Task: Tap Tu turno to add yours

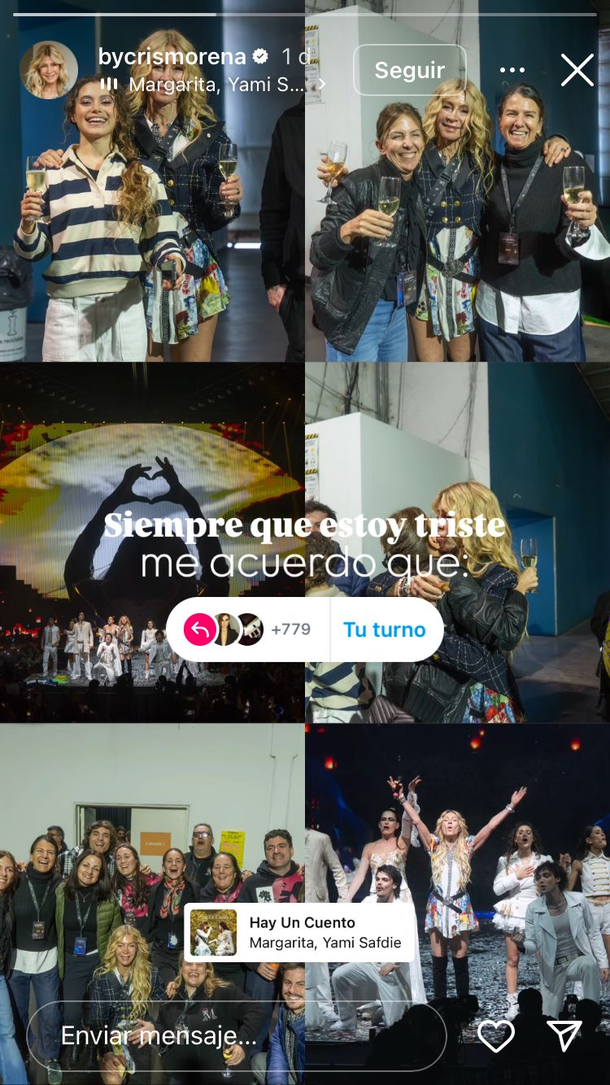Action: [384, 630]
